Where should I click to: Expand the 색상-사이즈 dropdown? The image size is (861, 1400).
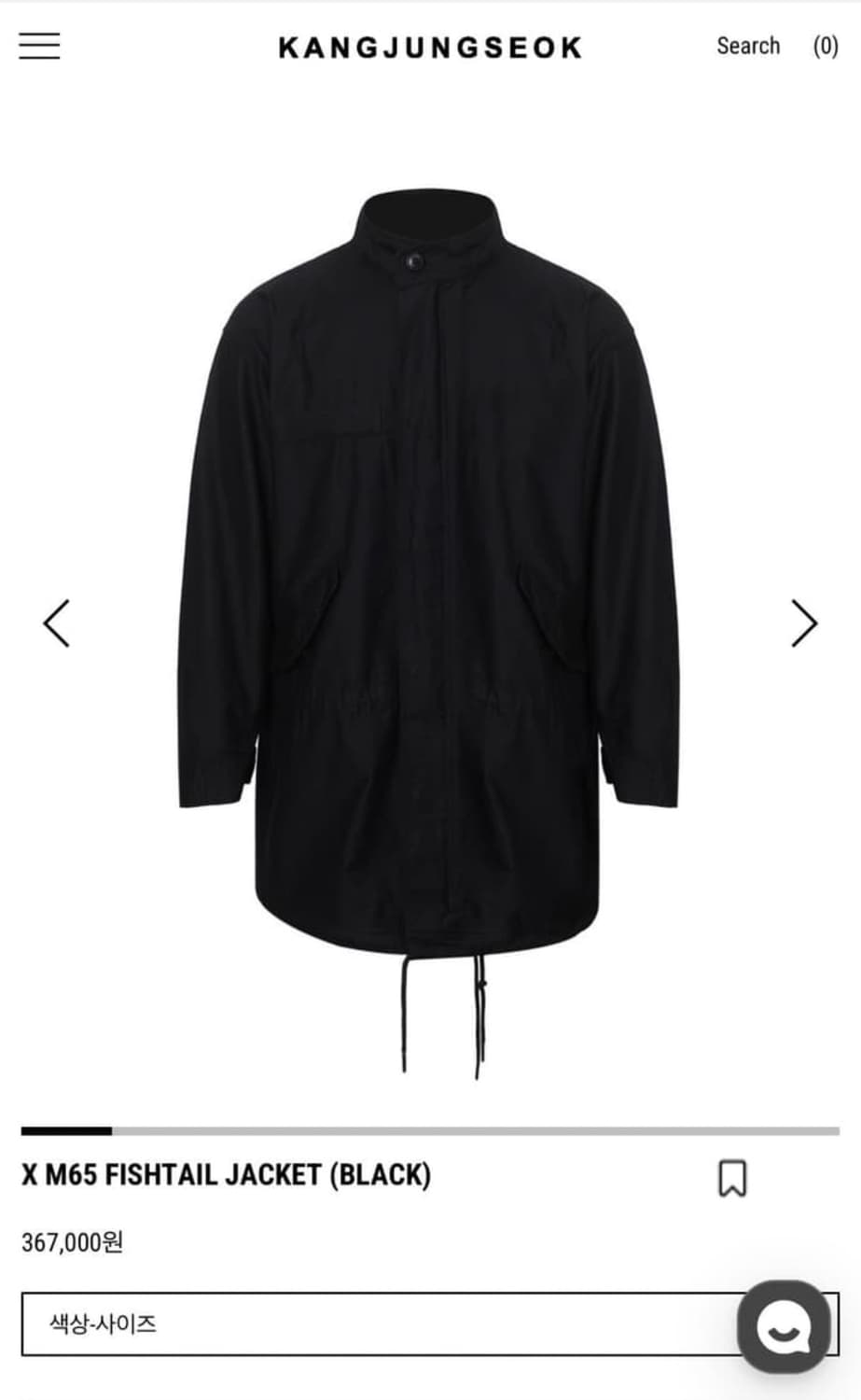tap(373, 1323)
